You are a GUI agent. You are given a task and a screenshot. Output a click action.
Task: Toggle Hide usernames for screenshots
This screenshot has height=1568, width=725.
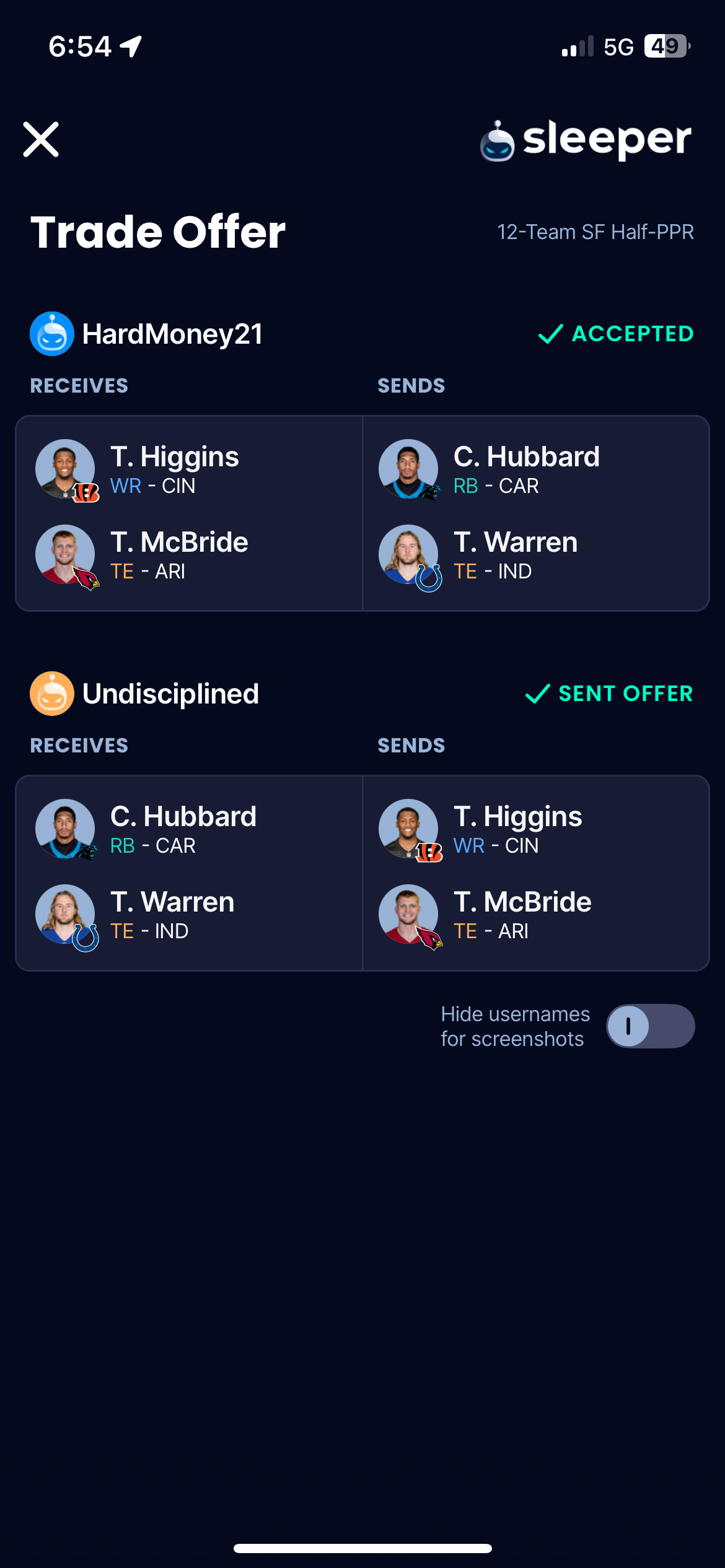[650, 1026]
